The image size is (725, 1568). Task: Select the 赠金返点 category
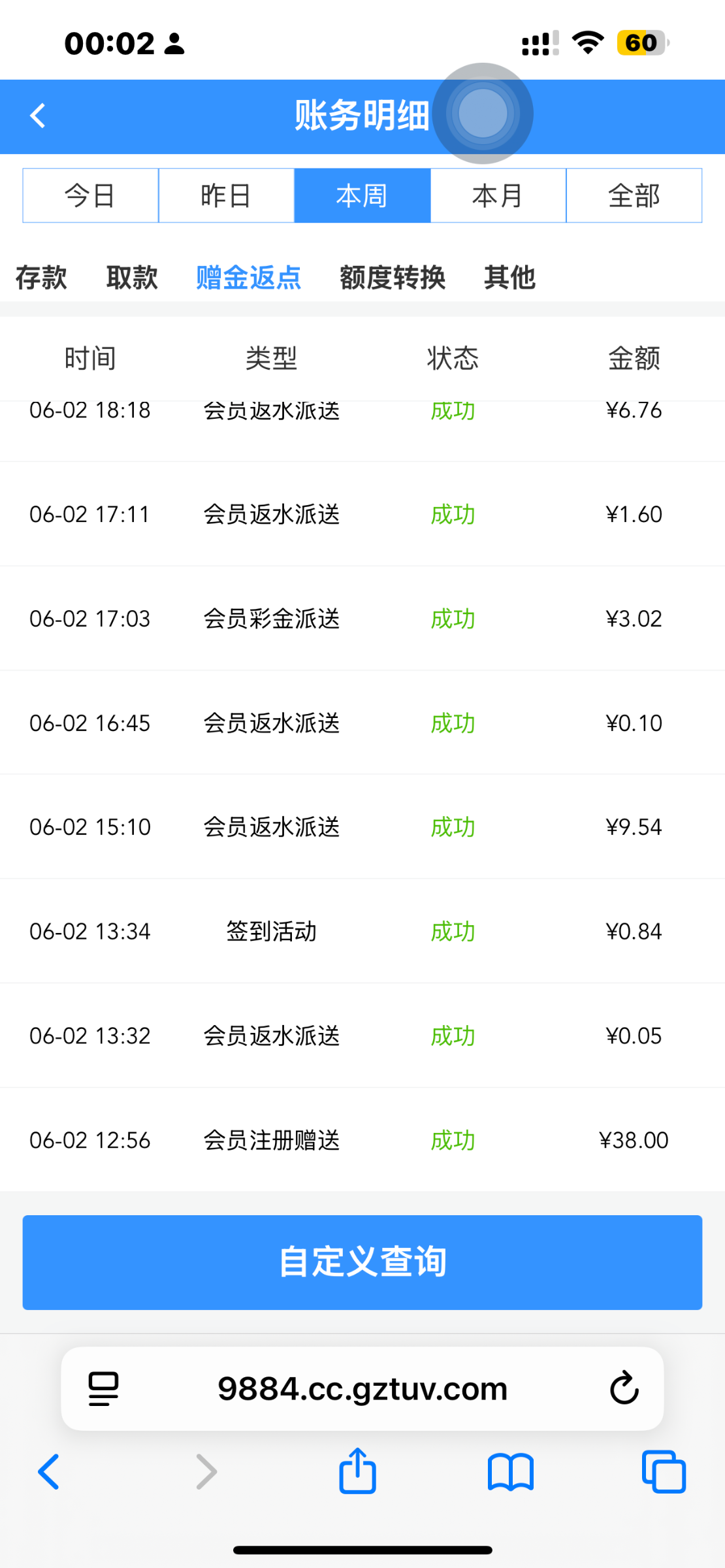[x=248, y=278]
